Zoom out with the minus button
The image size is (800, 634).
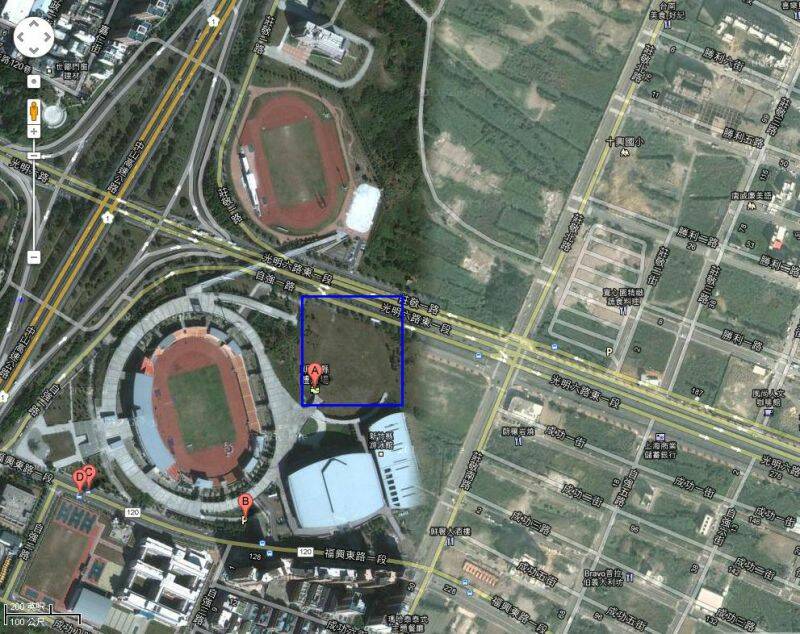pos(34,258)
